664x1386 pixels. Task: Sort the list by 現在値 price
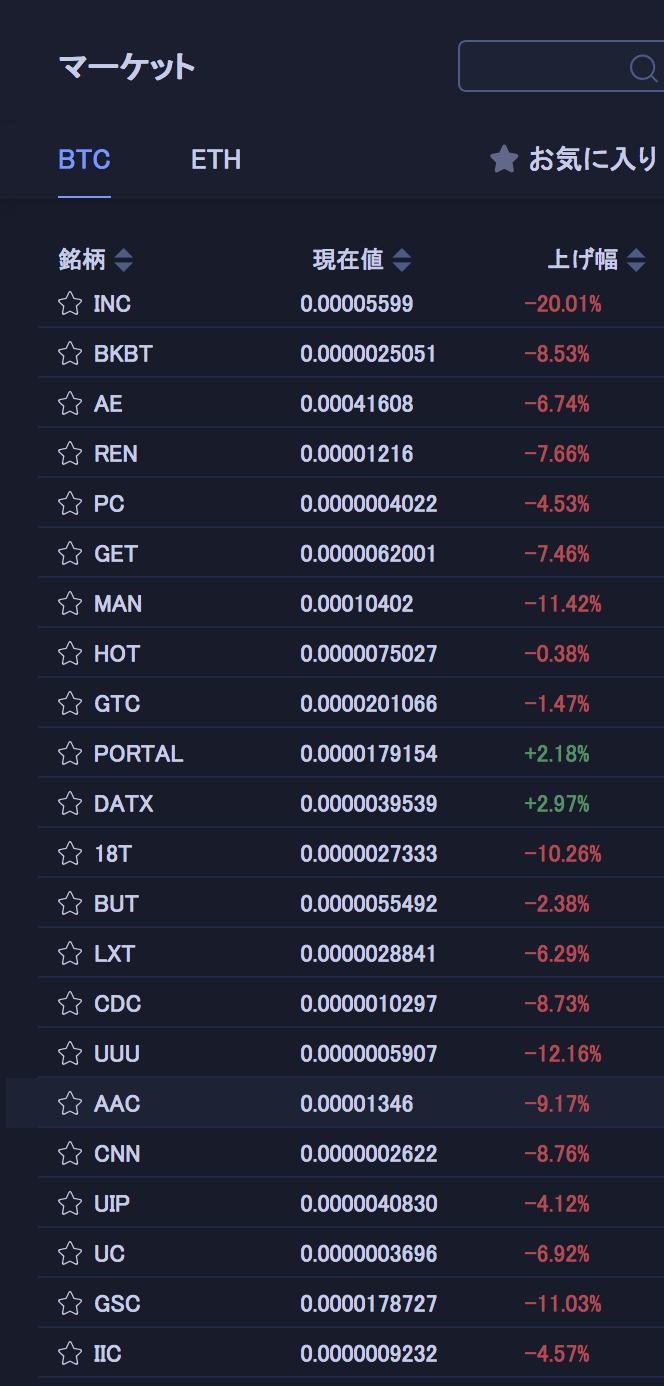point(361,261)
